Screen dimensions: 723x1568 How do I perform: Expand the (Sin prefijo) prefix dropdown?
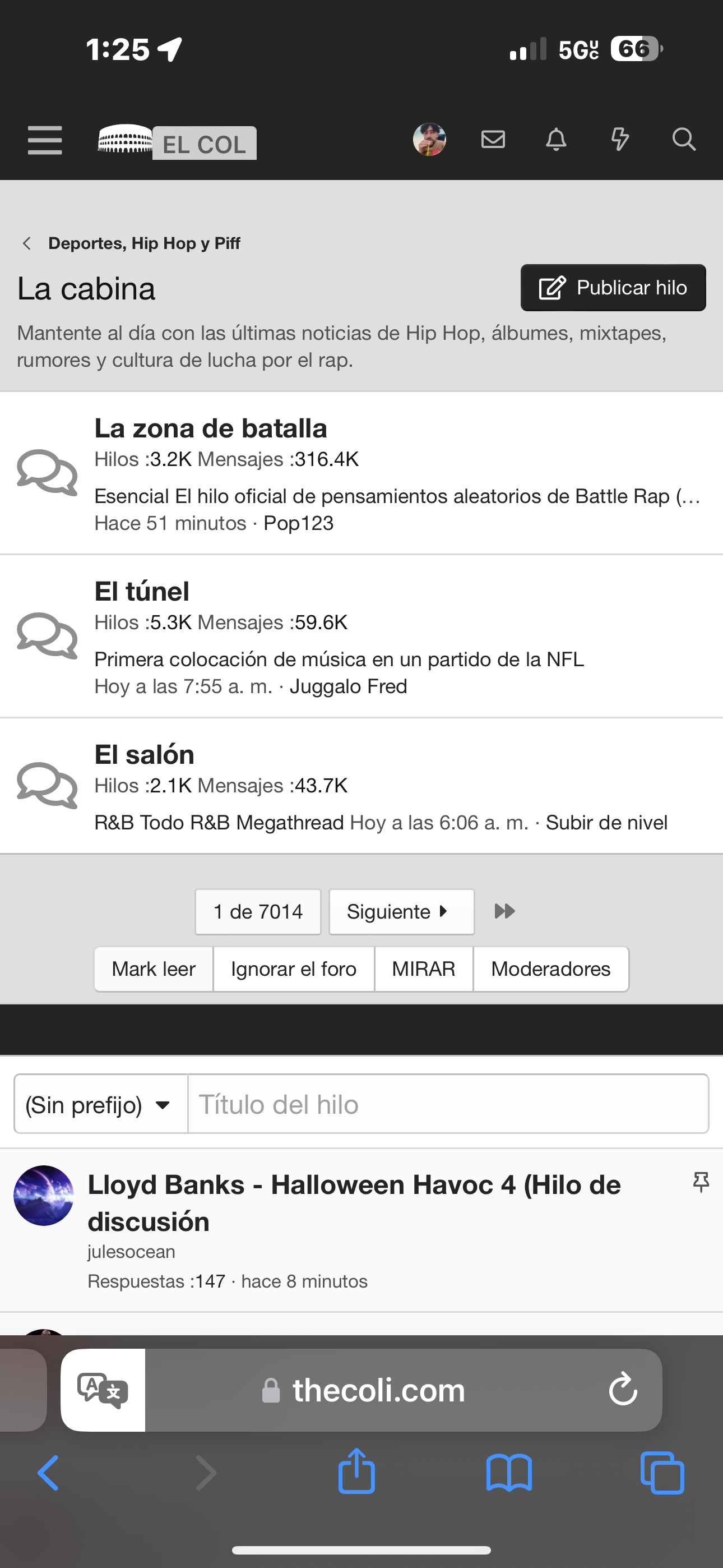tap(100, 1104)
